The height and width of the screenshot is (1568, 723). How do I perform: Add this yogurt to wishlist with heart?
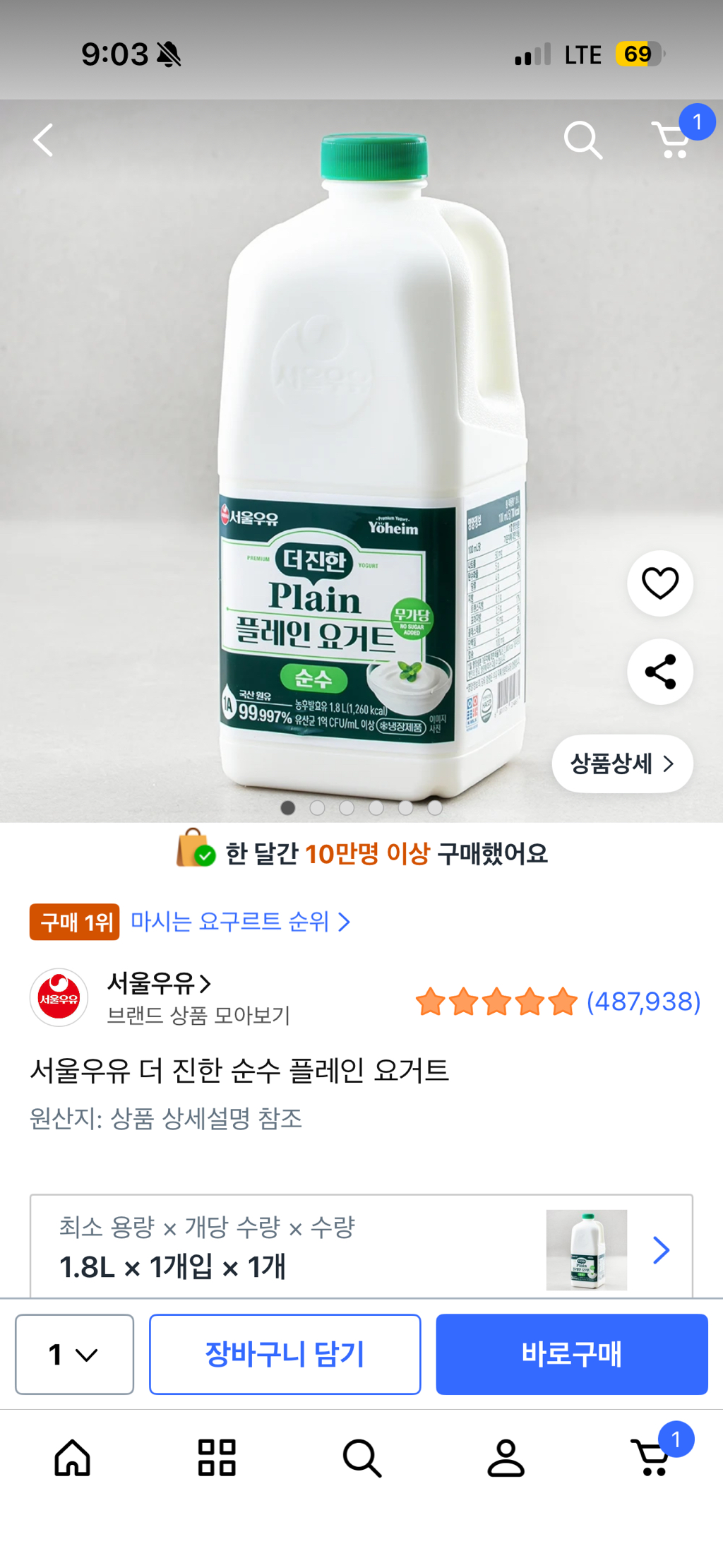pos(659,583)
